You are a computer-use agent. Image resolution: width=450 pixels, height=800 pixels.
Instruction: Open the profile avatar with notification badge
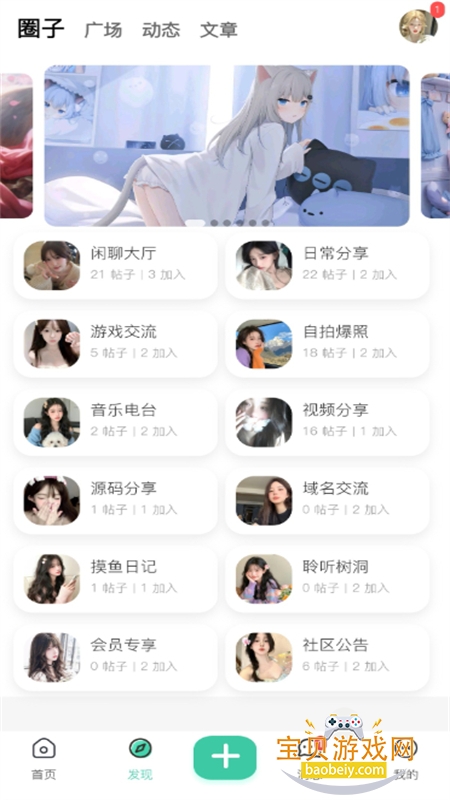click(x=418, y=27)
